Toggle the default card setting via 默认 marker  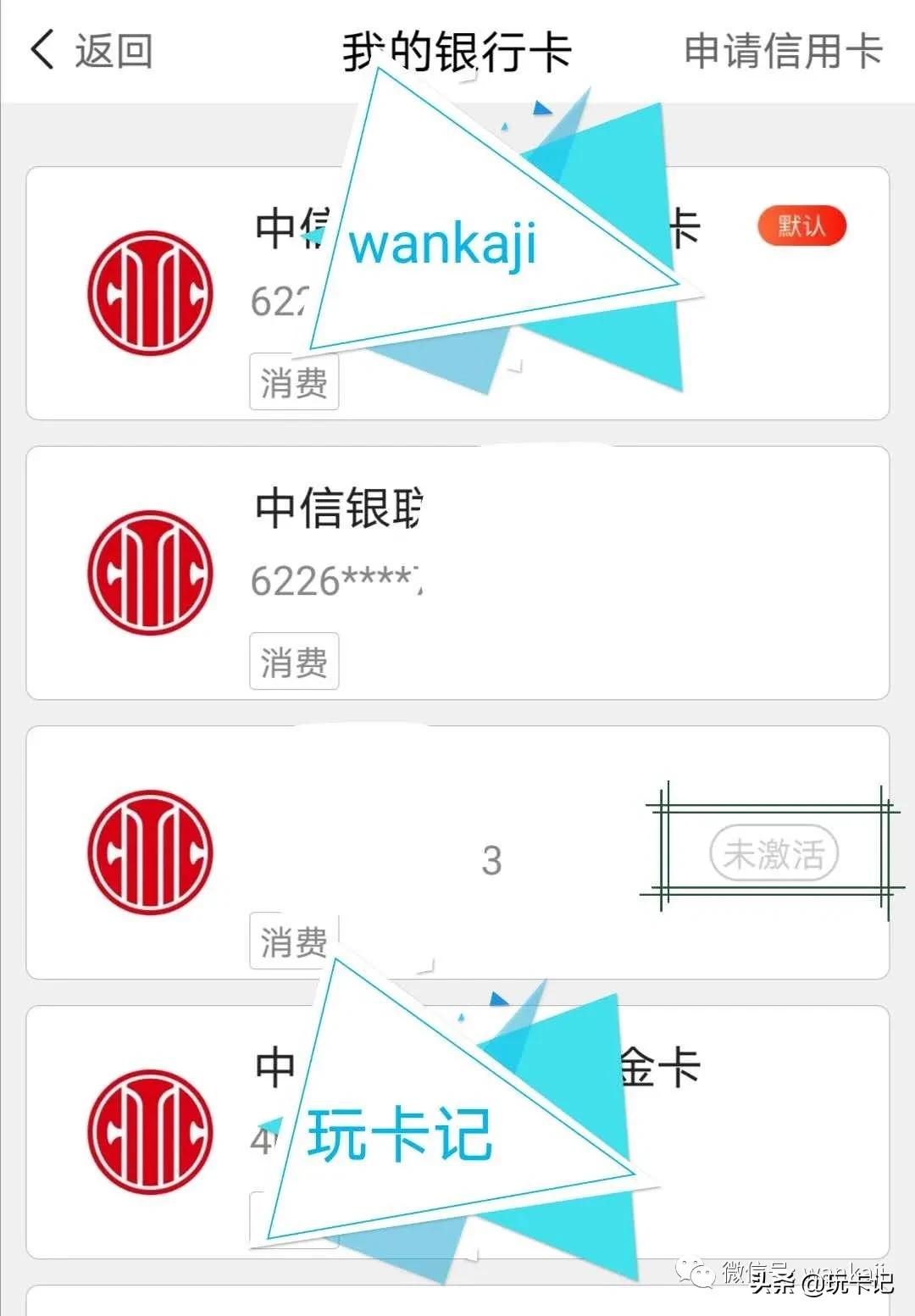[x=802, y=225]
